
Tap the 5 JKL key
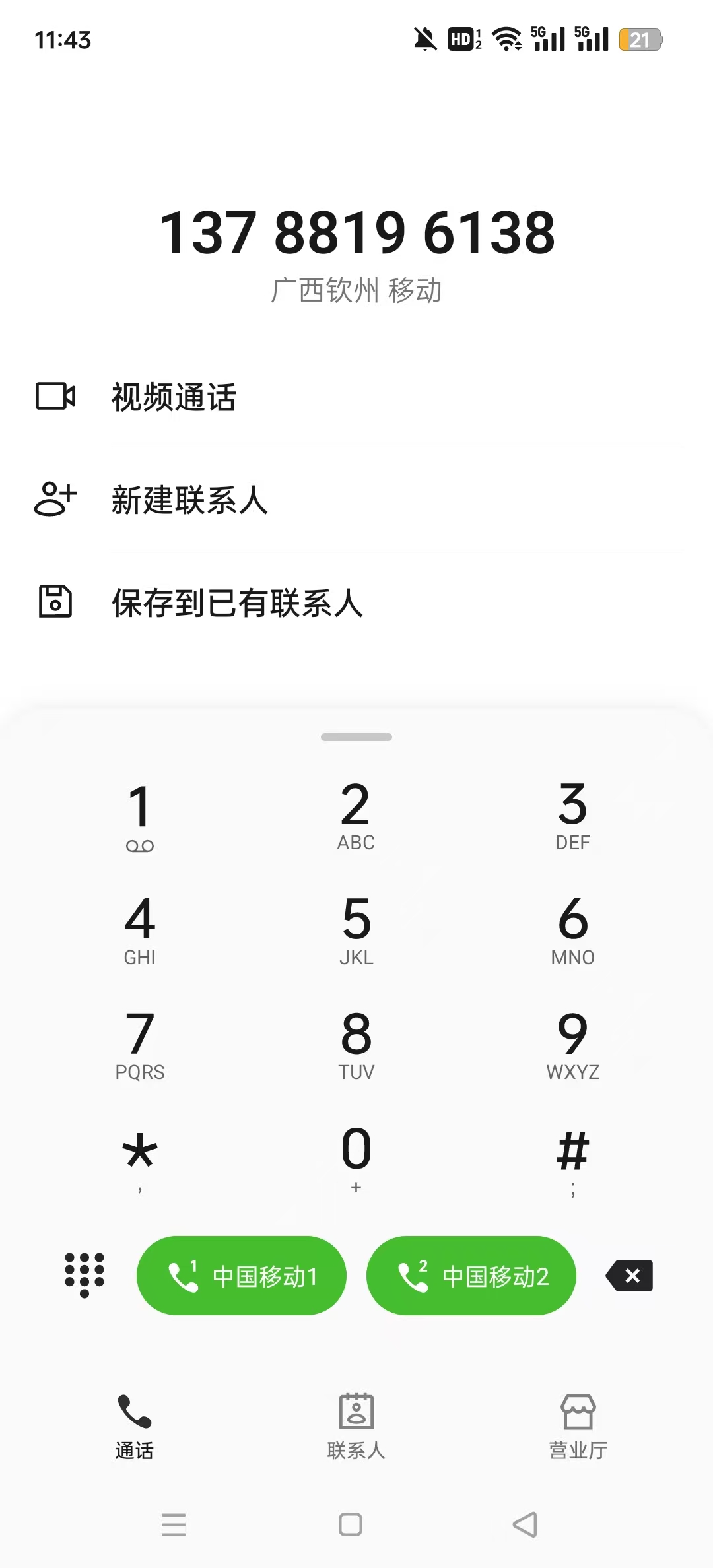click(356, 931)
